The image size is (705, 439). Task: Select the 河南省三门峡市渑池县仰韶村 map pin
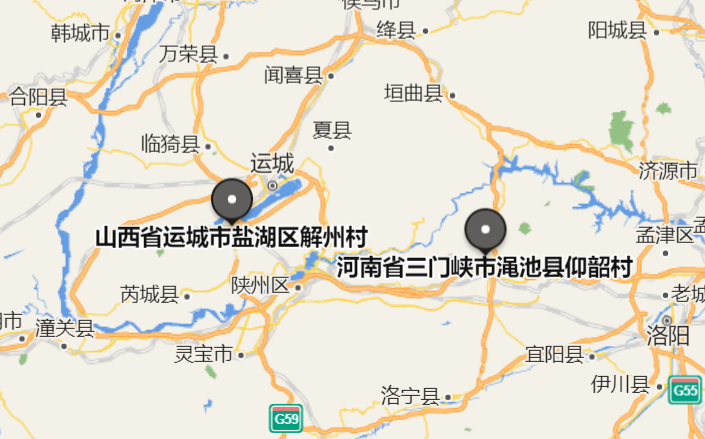click(x=486, y=229)
